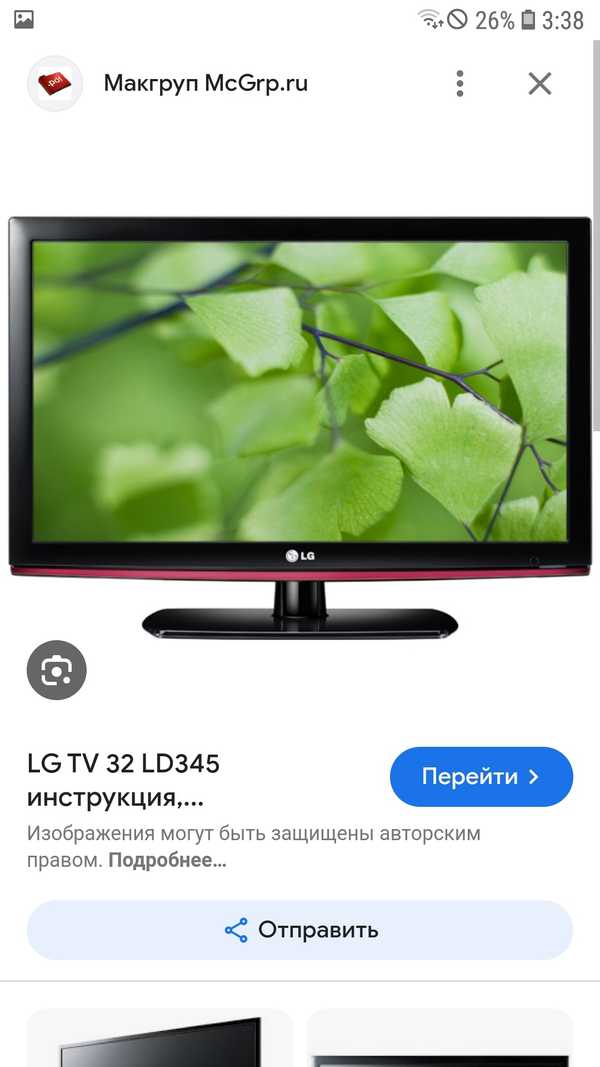The width and height of the screenshot is (600, 1067).
Task: Open the three-dot overflow menu
Action: coord(460,83)
